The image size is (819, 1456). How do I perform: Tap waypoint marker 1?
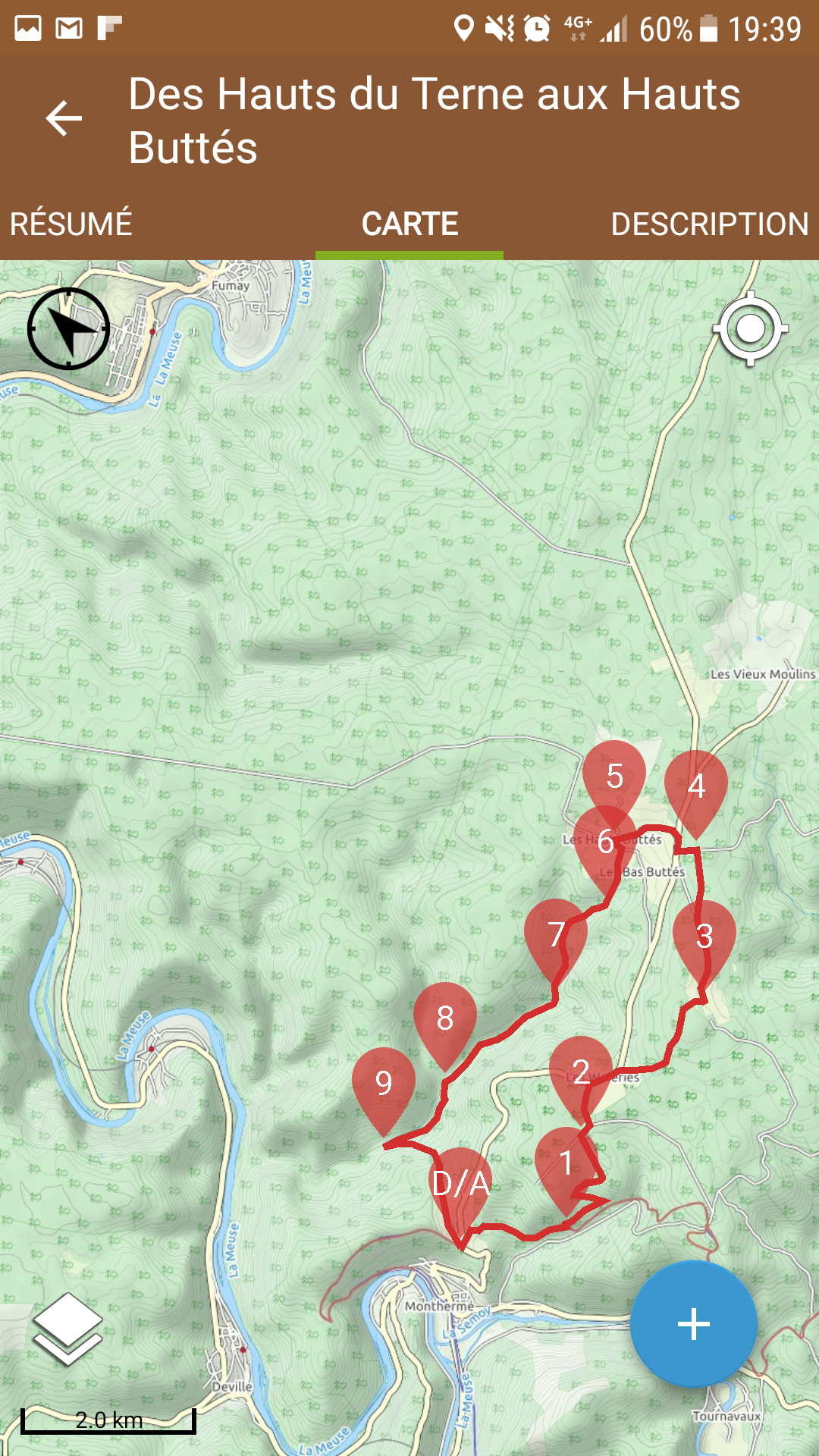pos(566,1162)
